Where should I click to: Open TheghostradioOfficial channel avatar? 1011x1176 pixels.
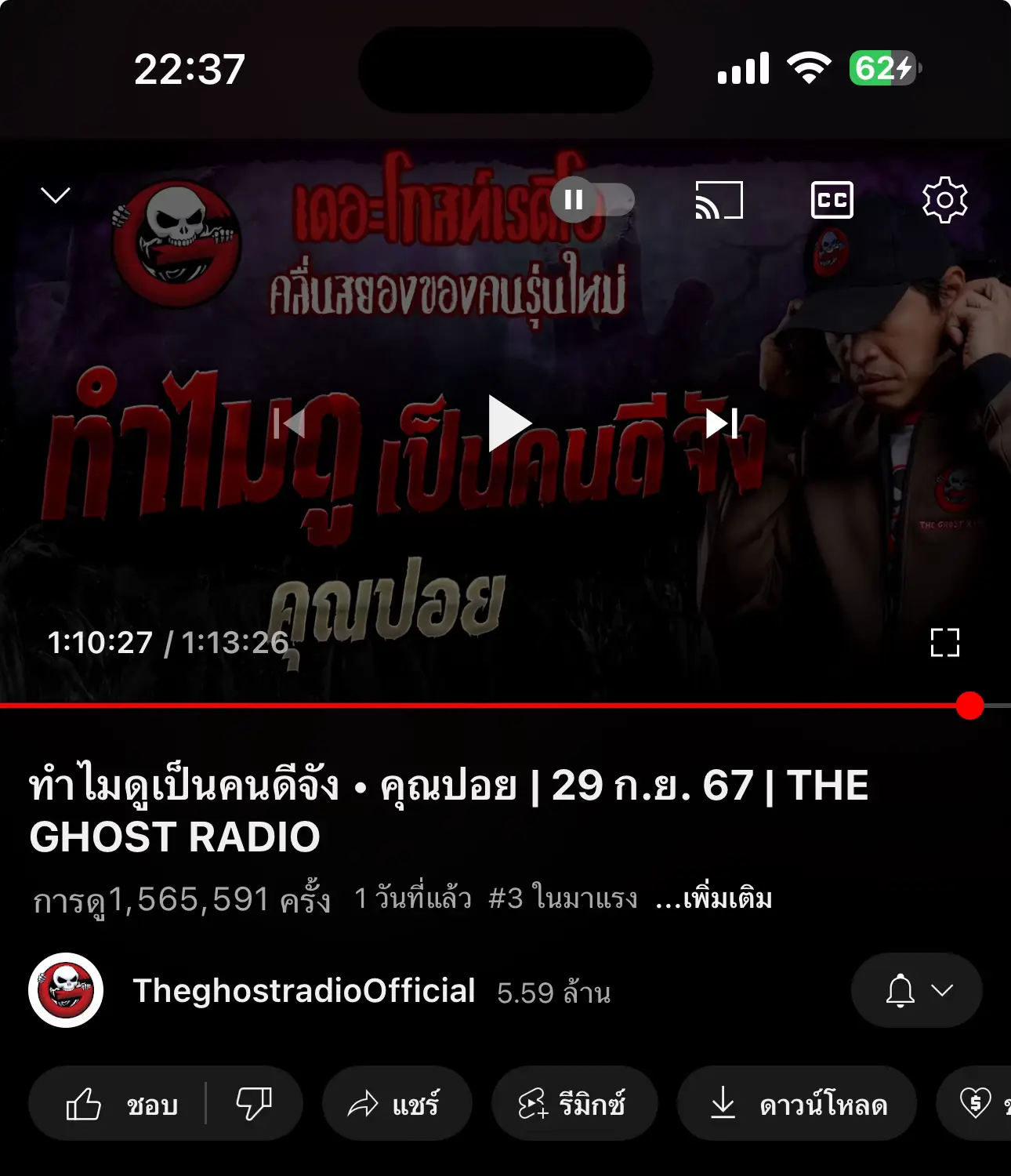(x=67, y=990)
